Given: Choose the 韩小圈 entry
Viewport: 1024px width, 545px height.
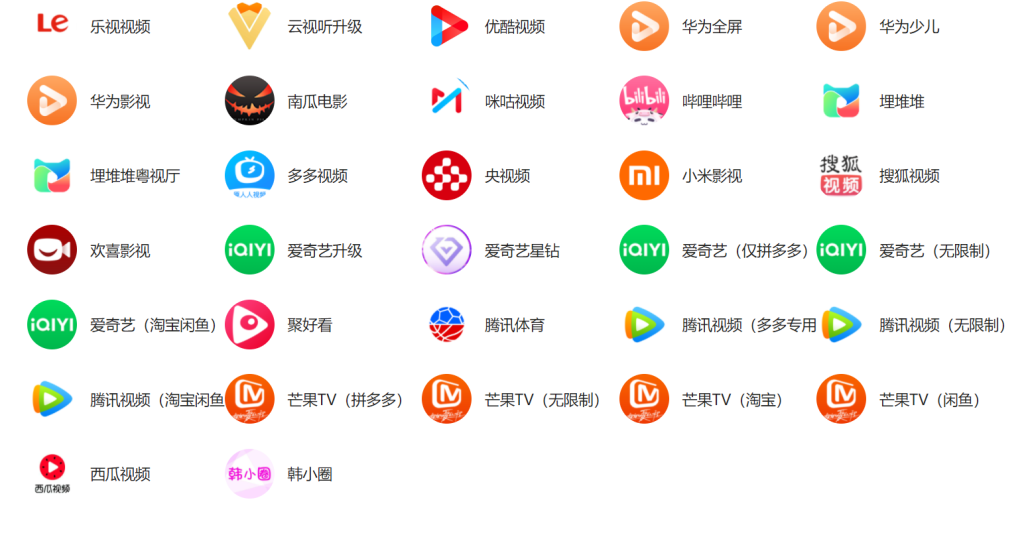Looking at the screenshot, I should click(x=309, y=474).
